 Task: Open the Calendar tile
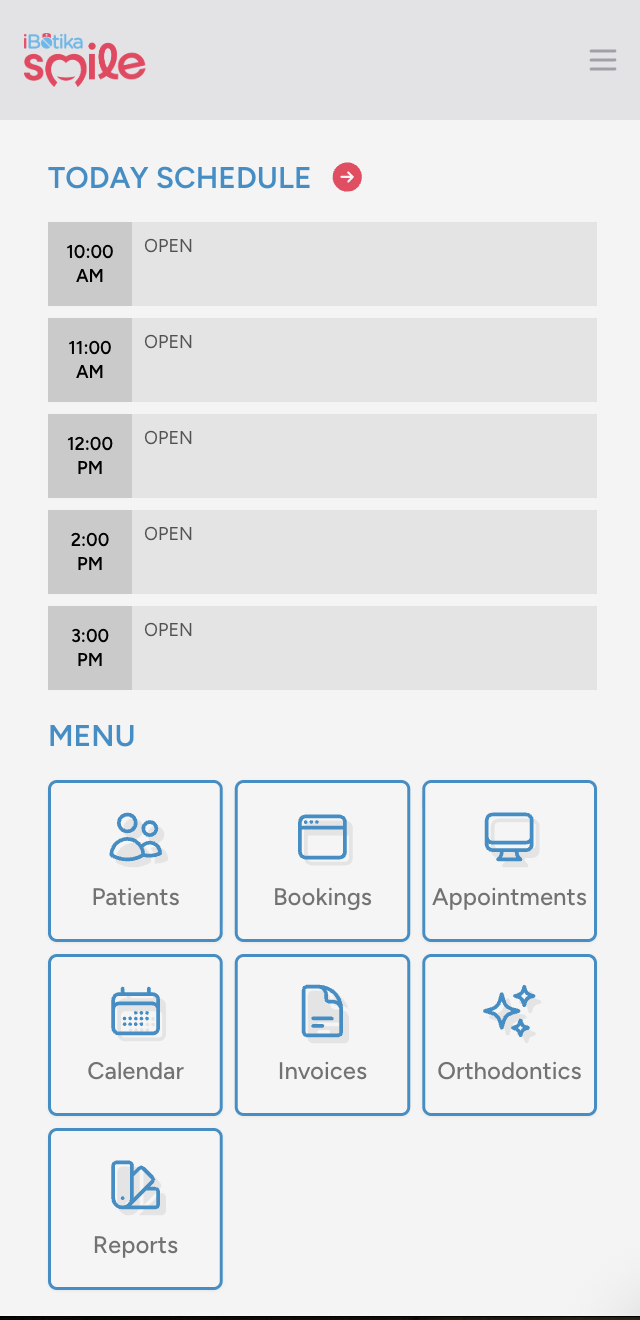pos(135,1035)
